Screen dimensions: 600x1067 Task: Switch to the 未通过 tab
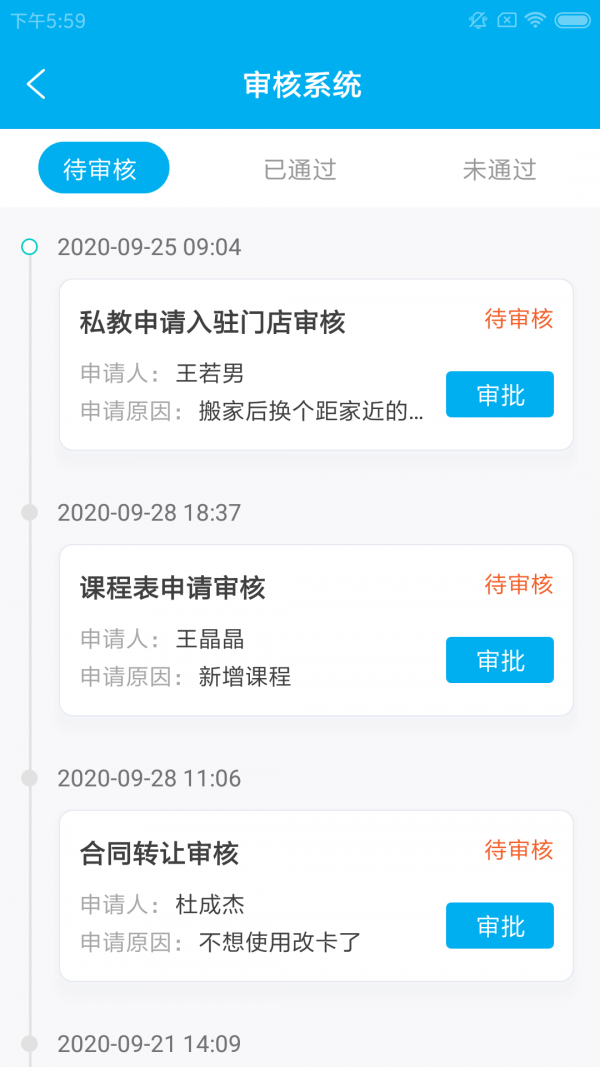point(499,169)
